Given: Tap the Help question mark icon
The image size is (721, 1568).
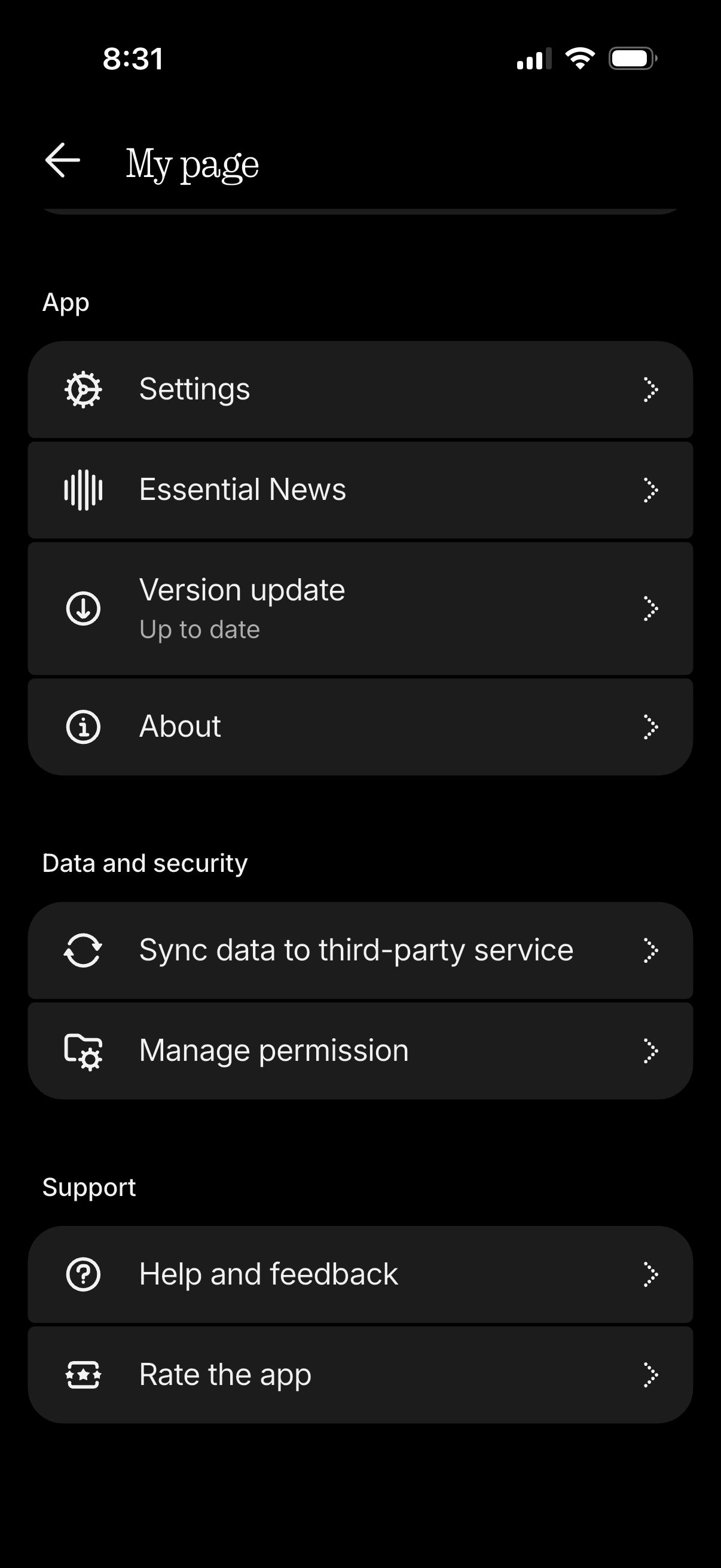Looking at the screenshot, I should 83,1273.
